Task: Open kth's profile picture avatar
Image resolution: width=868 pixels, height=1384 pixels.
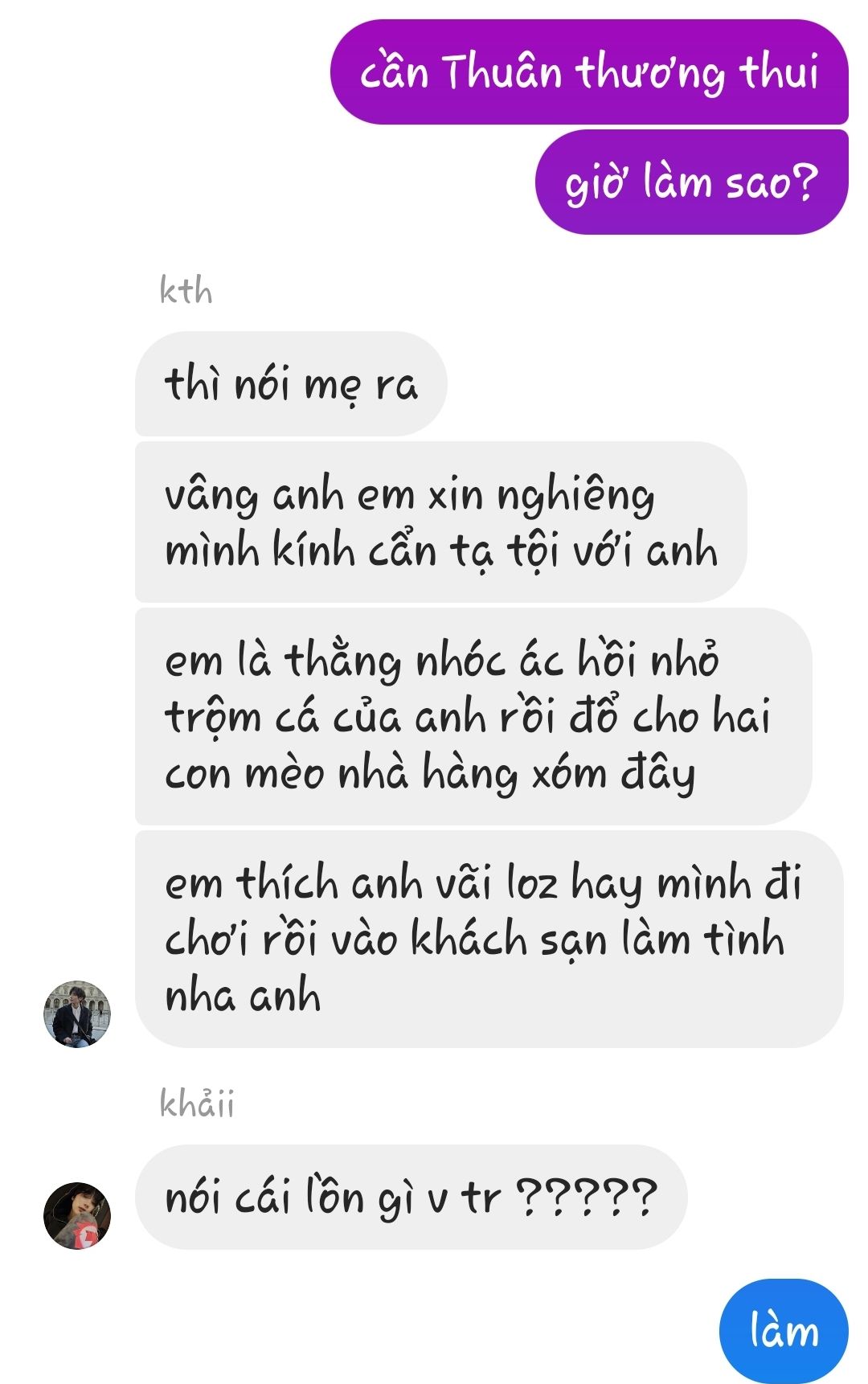Action: pos(77,1013)
